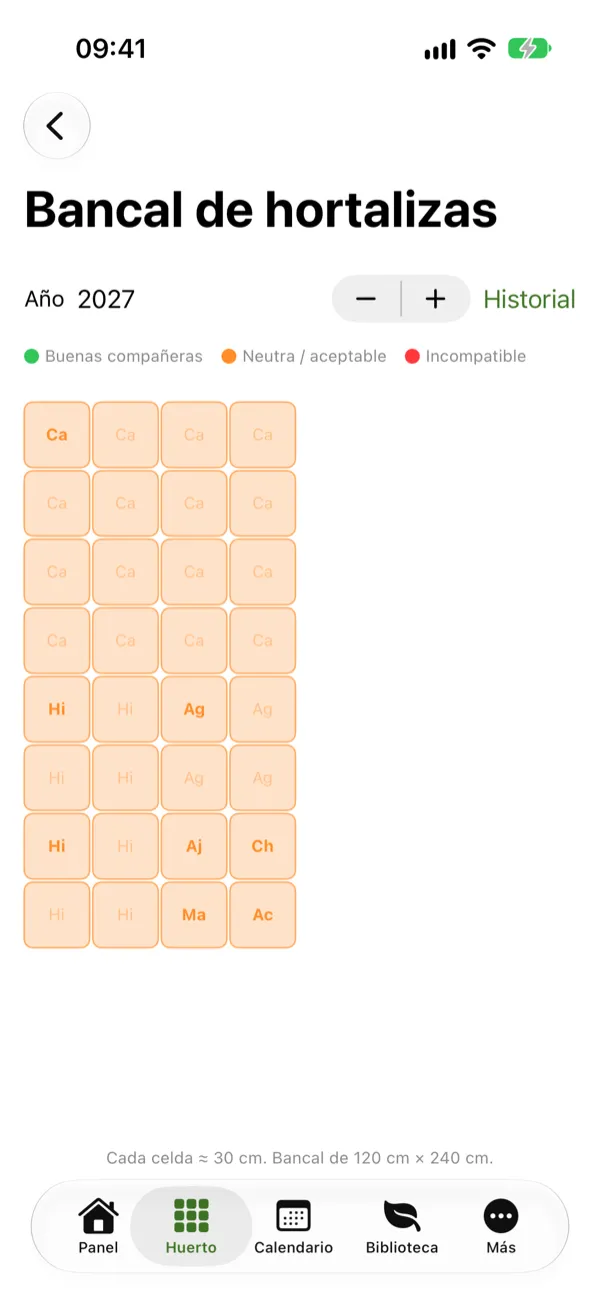This screenshot has width=600, height=1304.
Task: Open the Huerto tab
Action: click(191, 1226)
